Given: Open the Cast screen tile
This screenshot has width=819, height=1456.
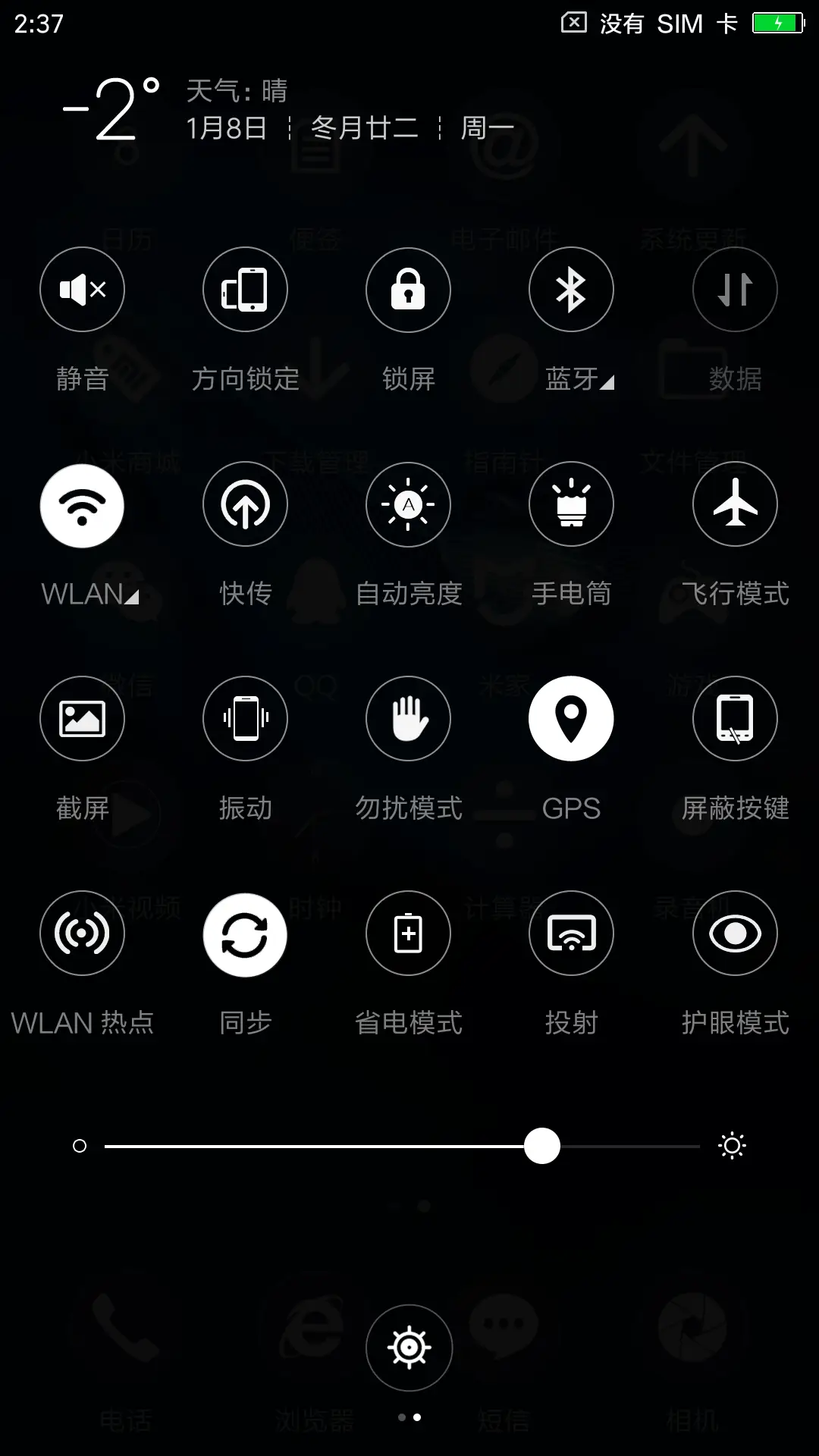Looking at the screenshot, I should pos(571,933).
